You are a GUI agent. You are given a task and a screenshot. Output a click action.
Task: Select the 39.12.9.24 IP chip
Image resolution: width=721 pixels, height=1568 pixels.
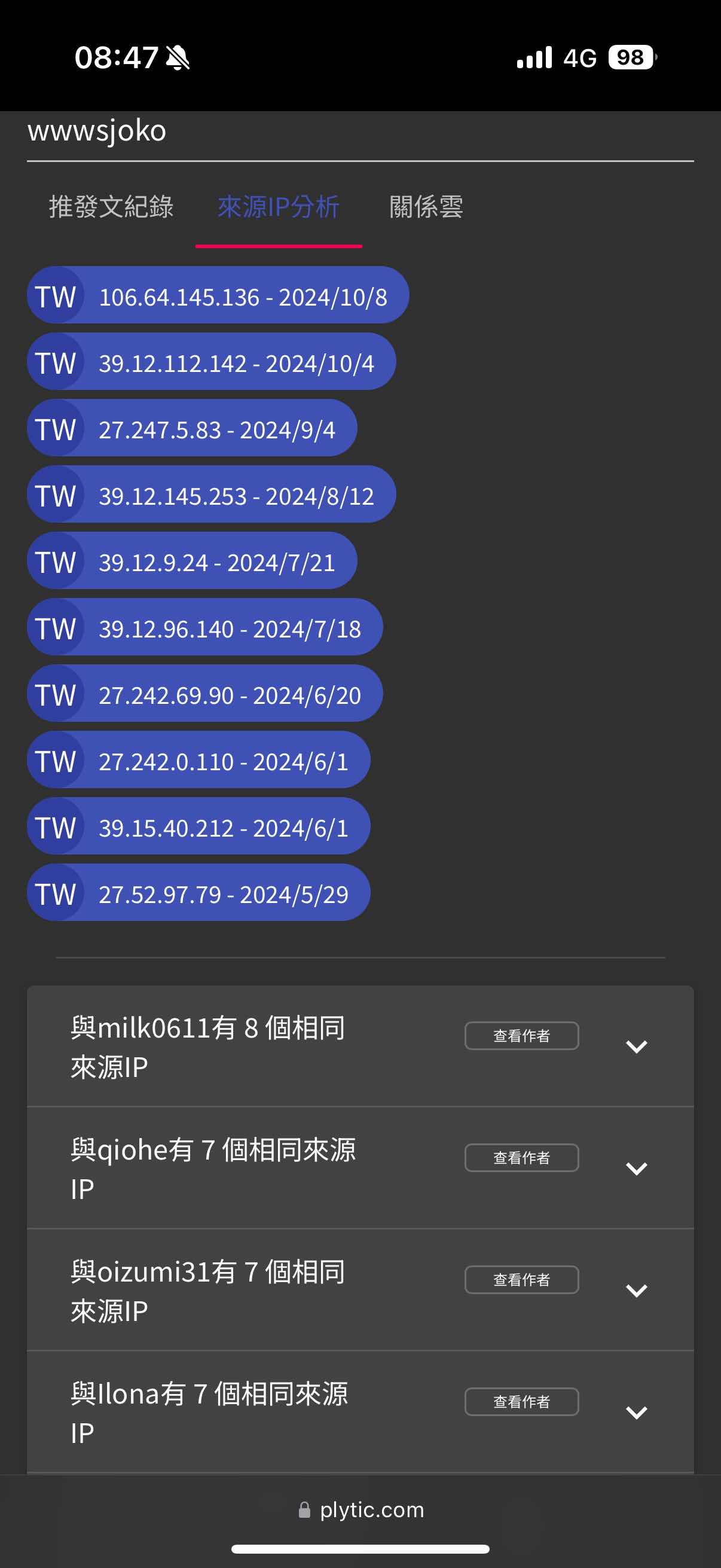(192, 560)
